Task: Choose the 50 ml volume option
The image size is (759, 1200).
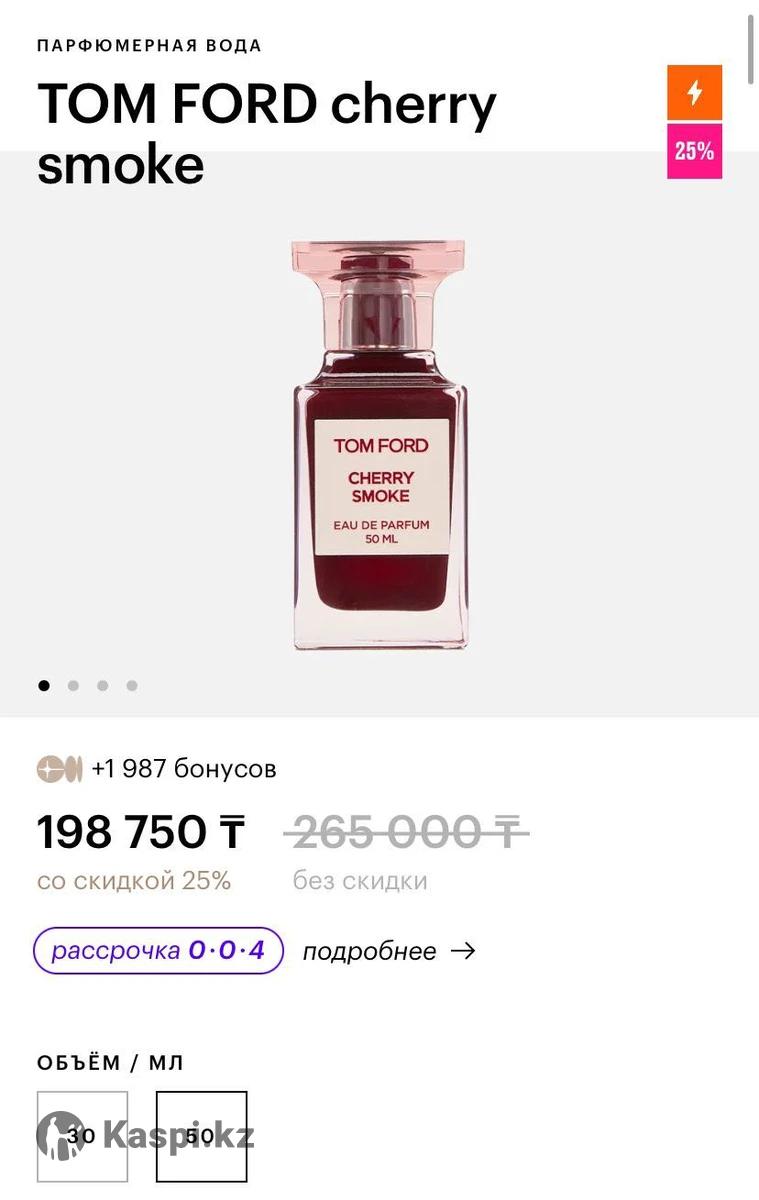Action: pos(201,1136)
